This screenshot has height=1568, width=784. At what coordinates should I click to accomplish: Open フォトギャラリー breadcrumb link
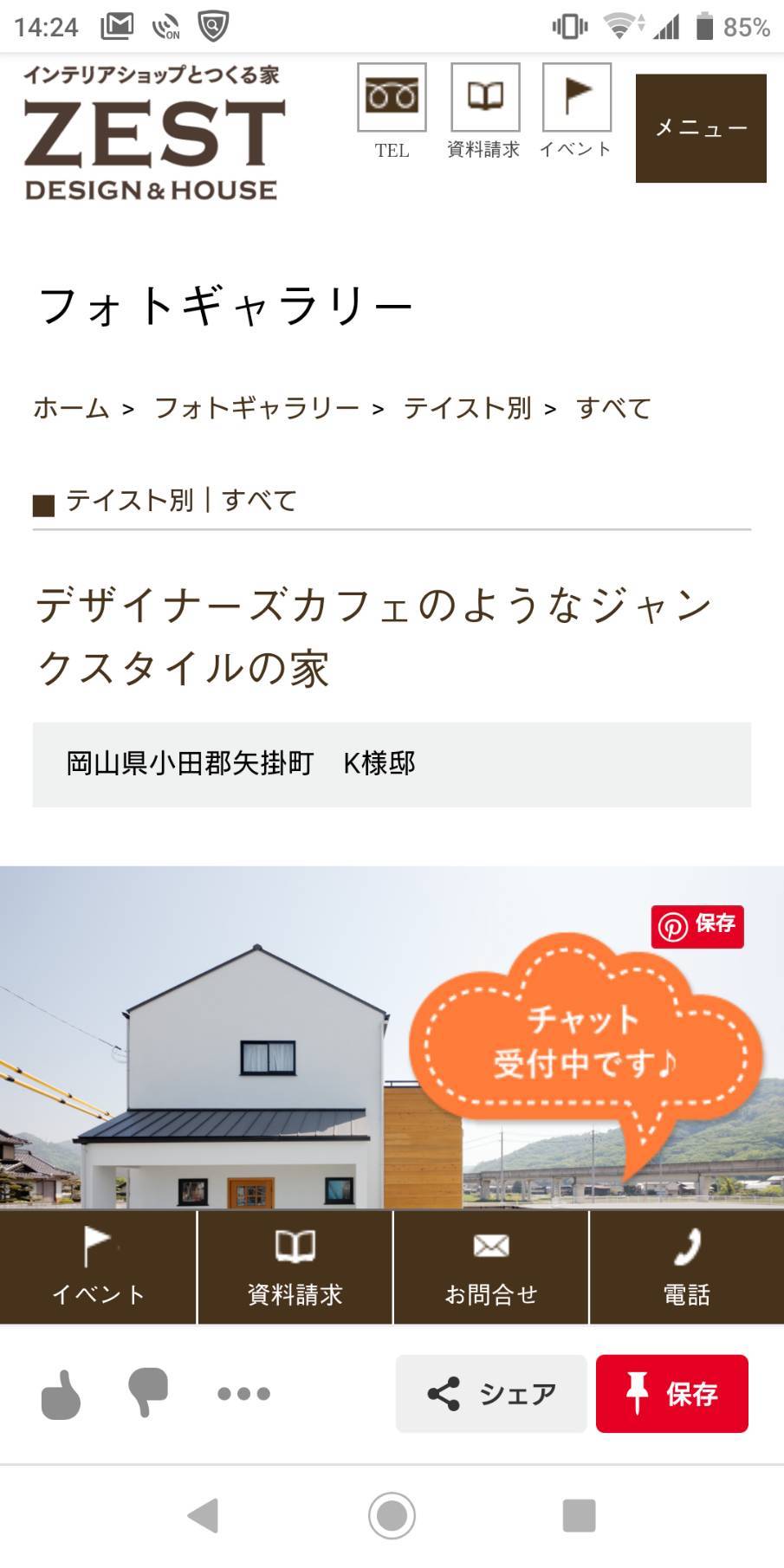(256, 408)
